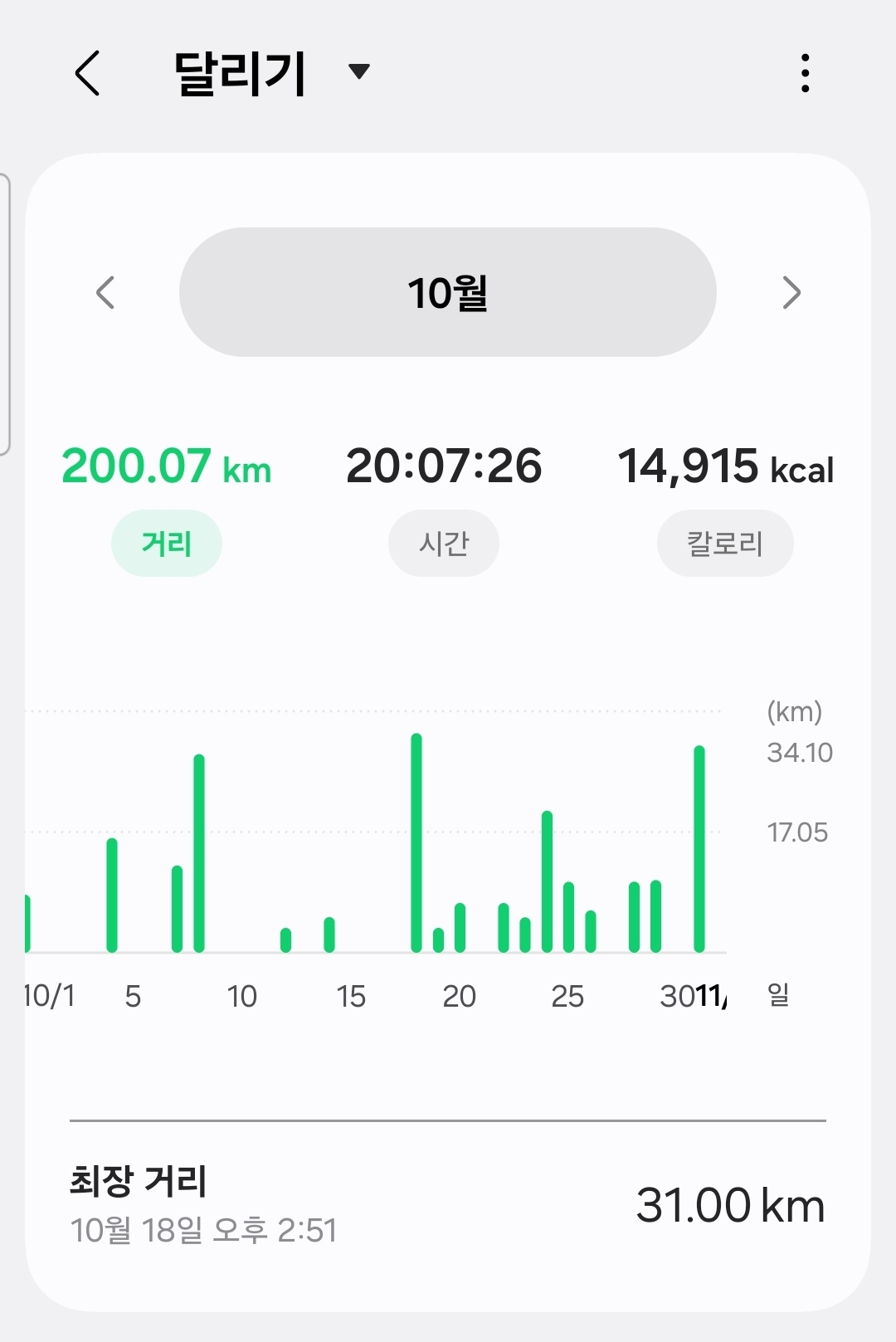Select the 거리 distance chip

(x=167, y=544)
